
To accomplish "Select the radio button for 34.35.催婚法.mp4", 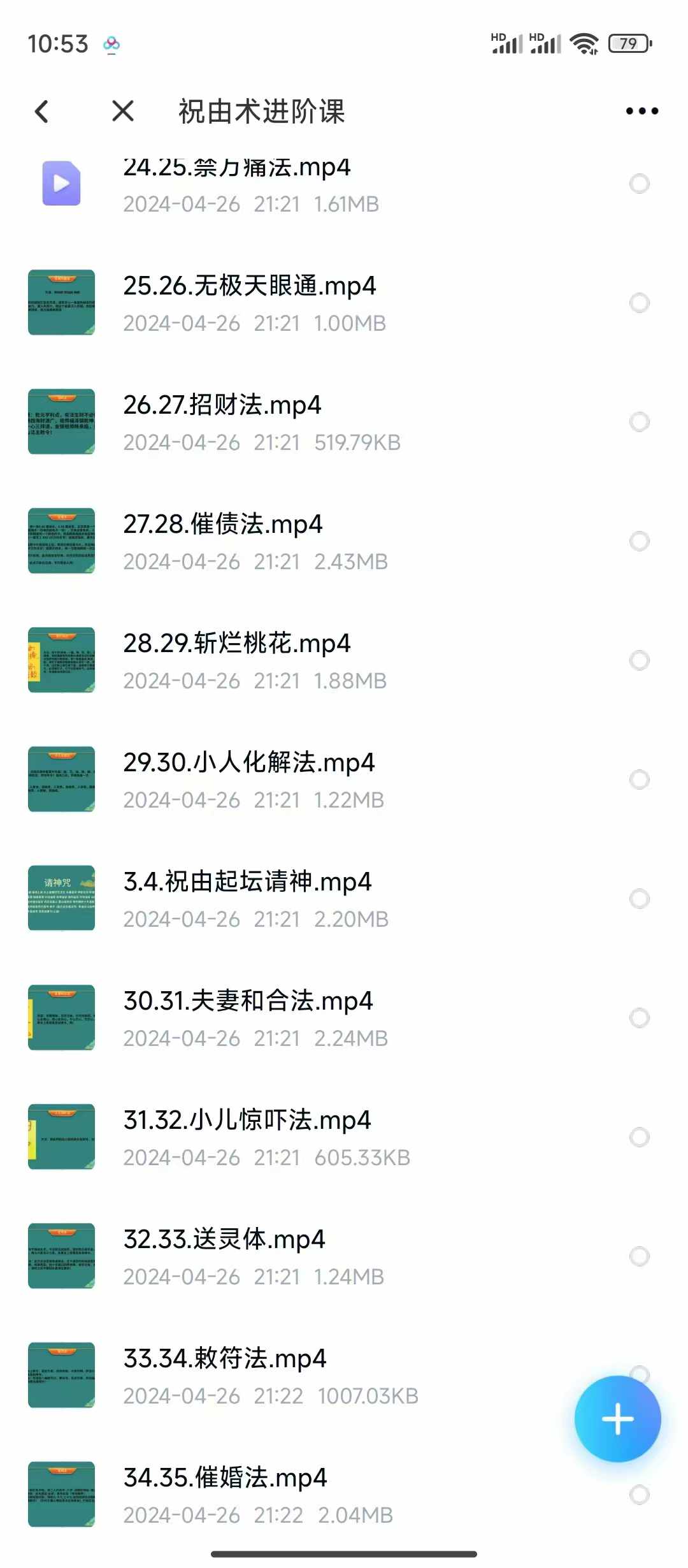I will [x=639, y=1495].
